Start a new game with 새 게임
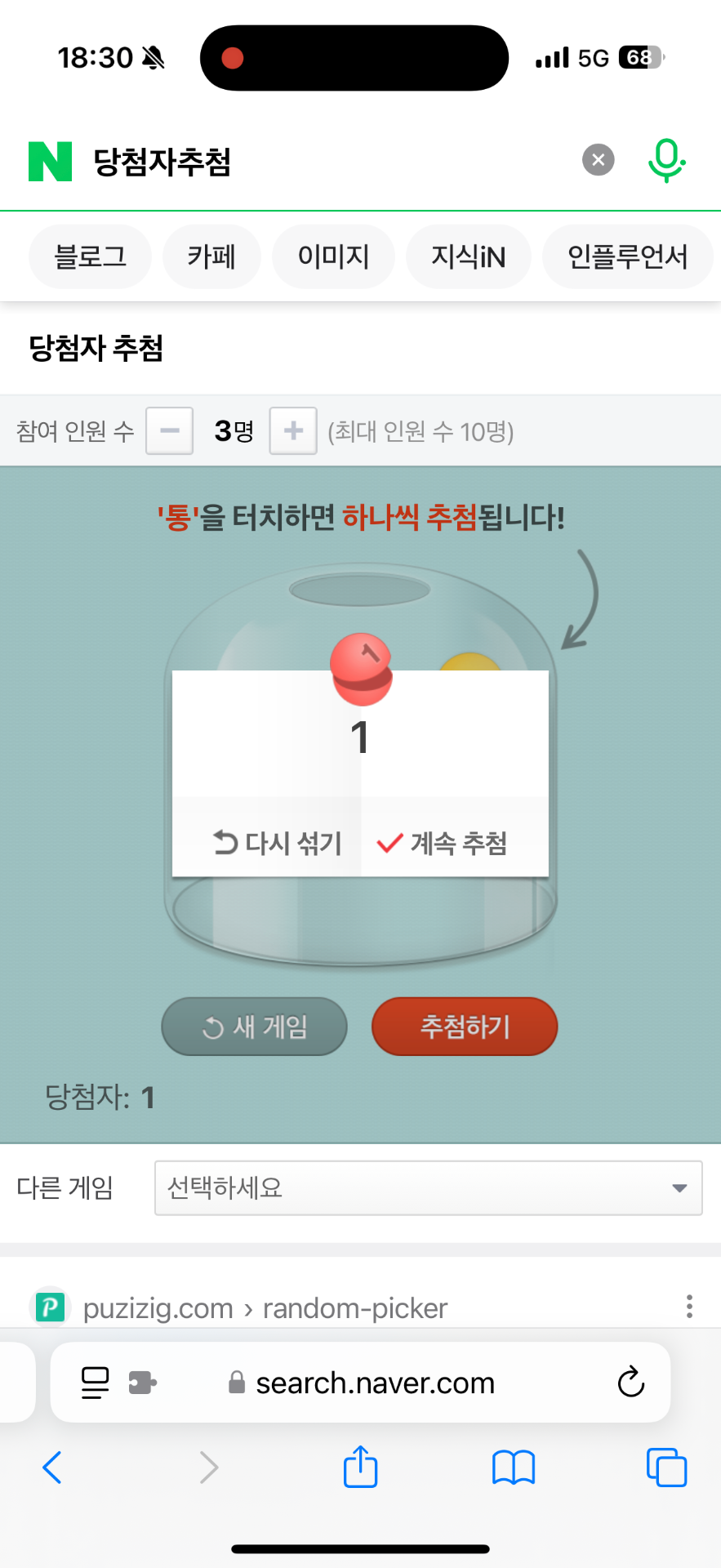Image resolution: width=721 pixels, height=1568 pixels. [x=255, y=1027]
